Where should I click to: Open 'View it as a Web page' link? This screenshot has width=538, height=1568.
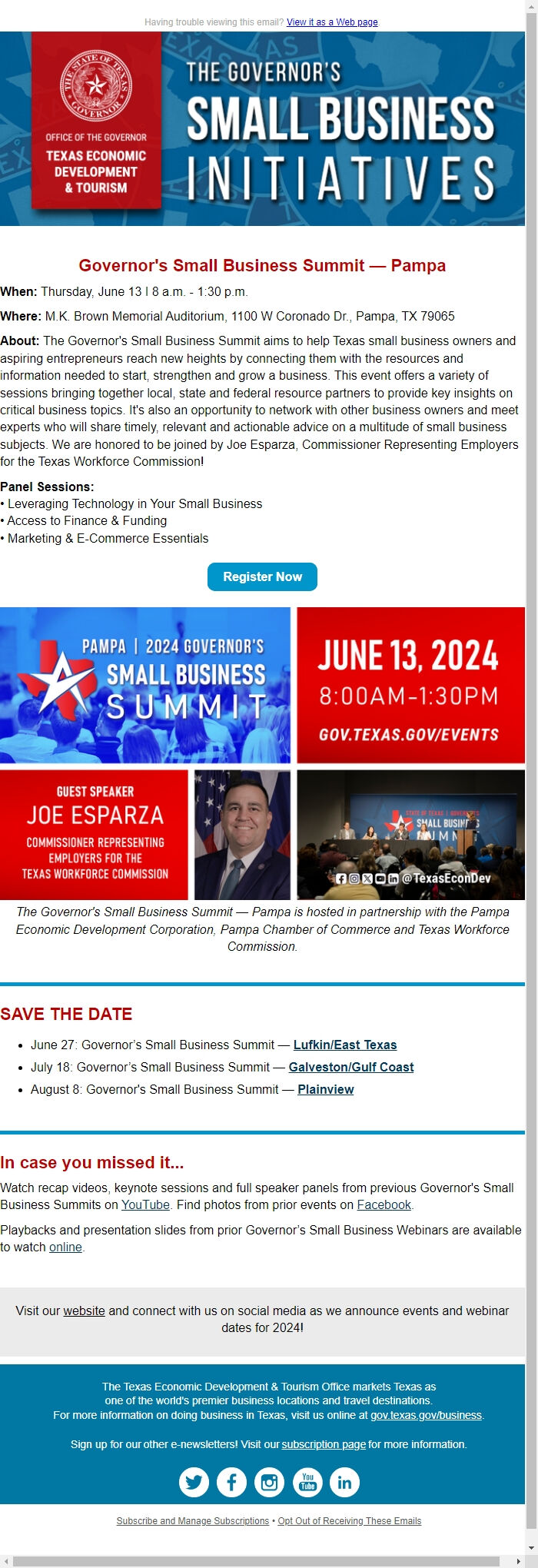[x=332, y=22]
